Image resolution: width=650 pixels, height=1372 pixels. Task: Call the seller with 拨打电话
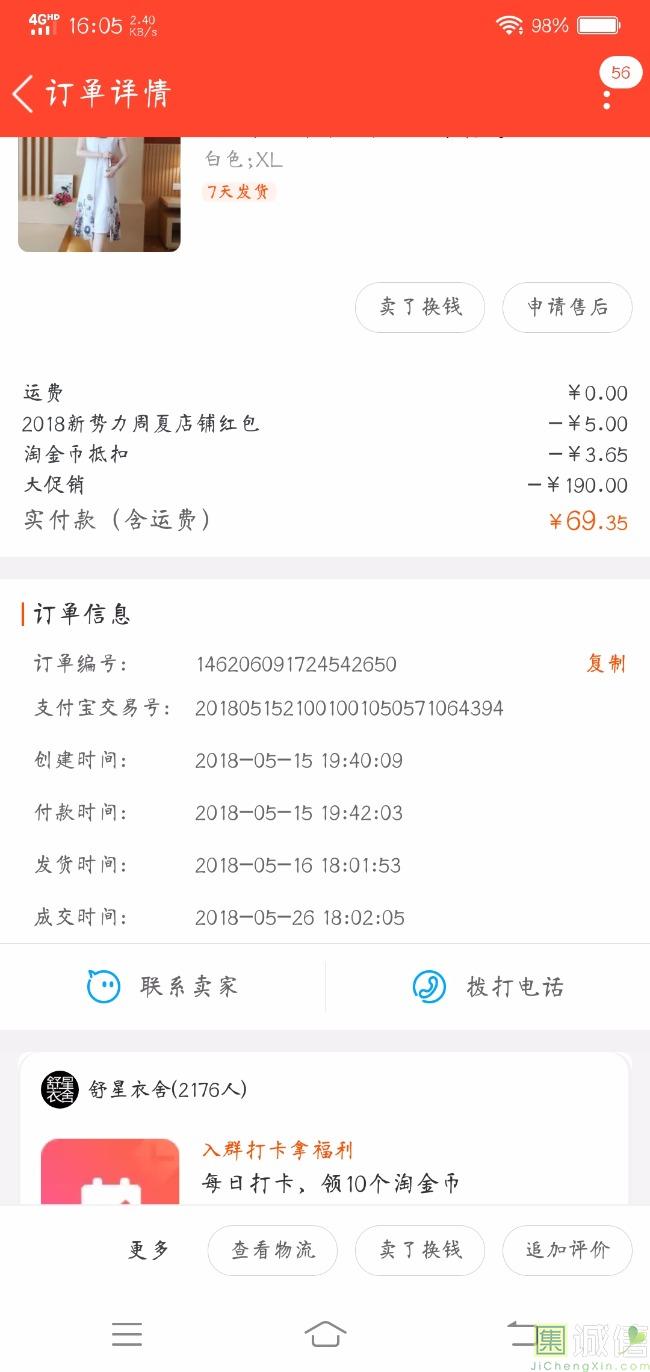click(x=488, y=987)
